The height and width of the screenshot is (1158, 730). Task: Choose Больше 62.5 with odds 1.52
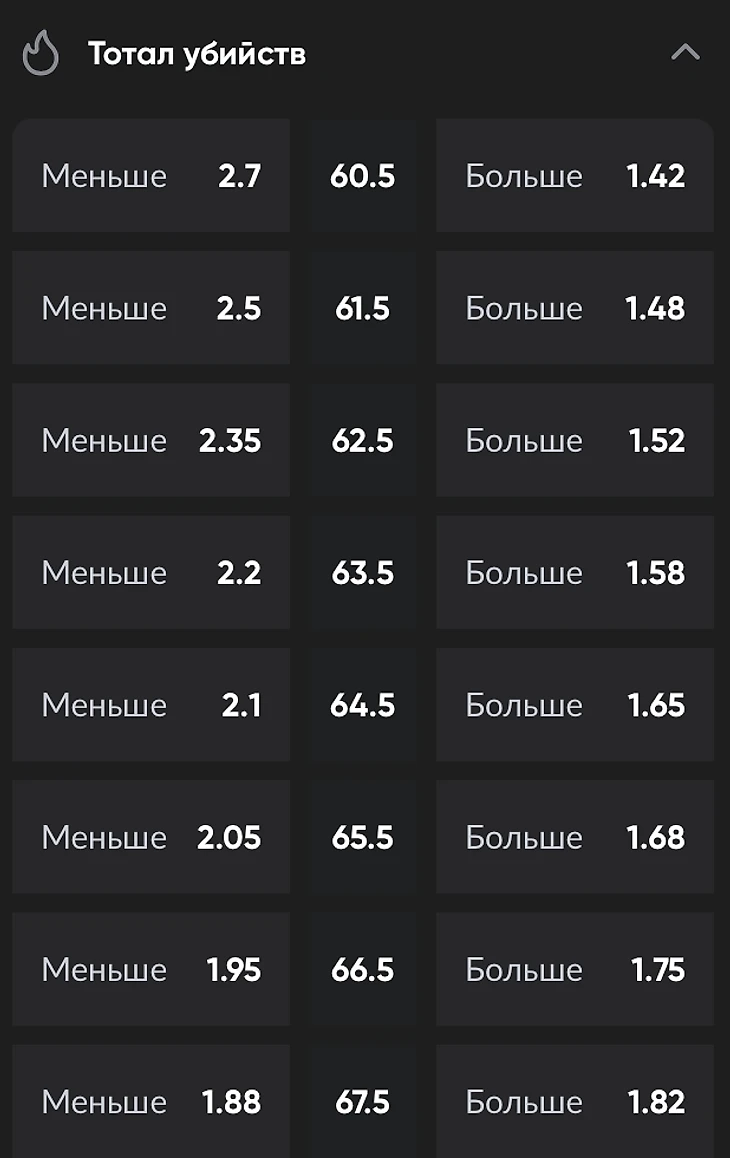(x=574, y=440)
